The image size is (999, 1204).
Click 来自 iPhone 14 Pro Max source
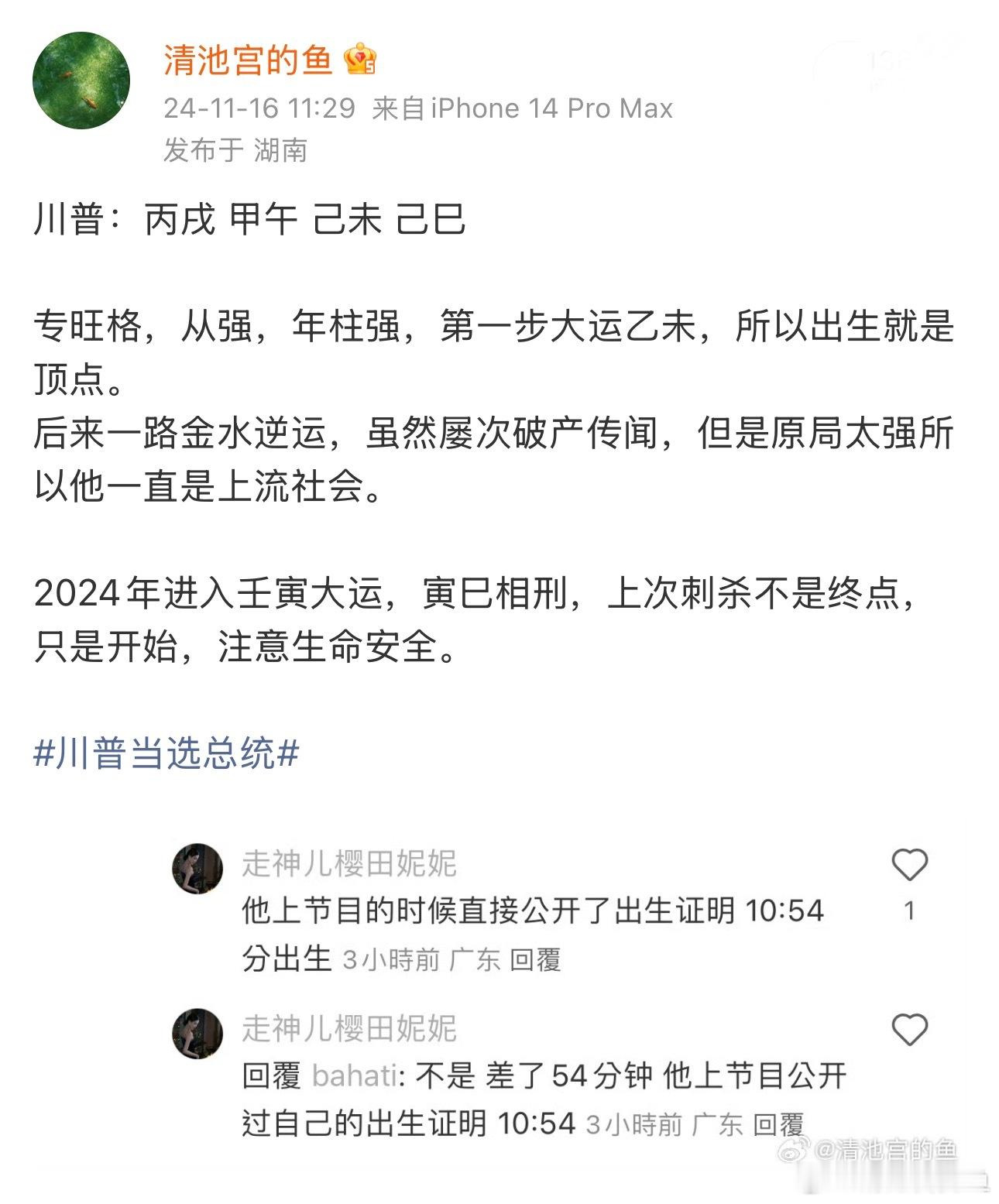tap(524, 108)
